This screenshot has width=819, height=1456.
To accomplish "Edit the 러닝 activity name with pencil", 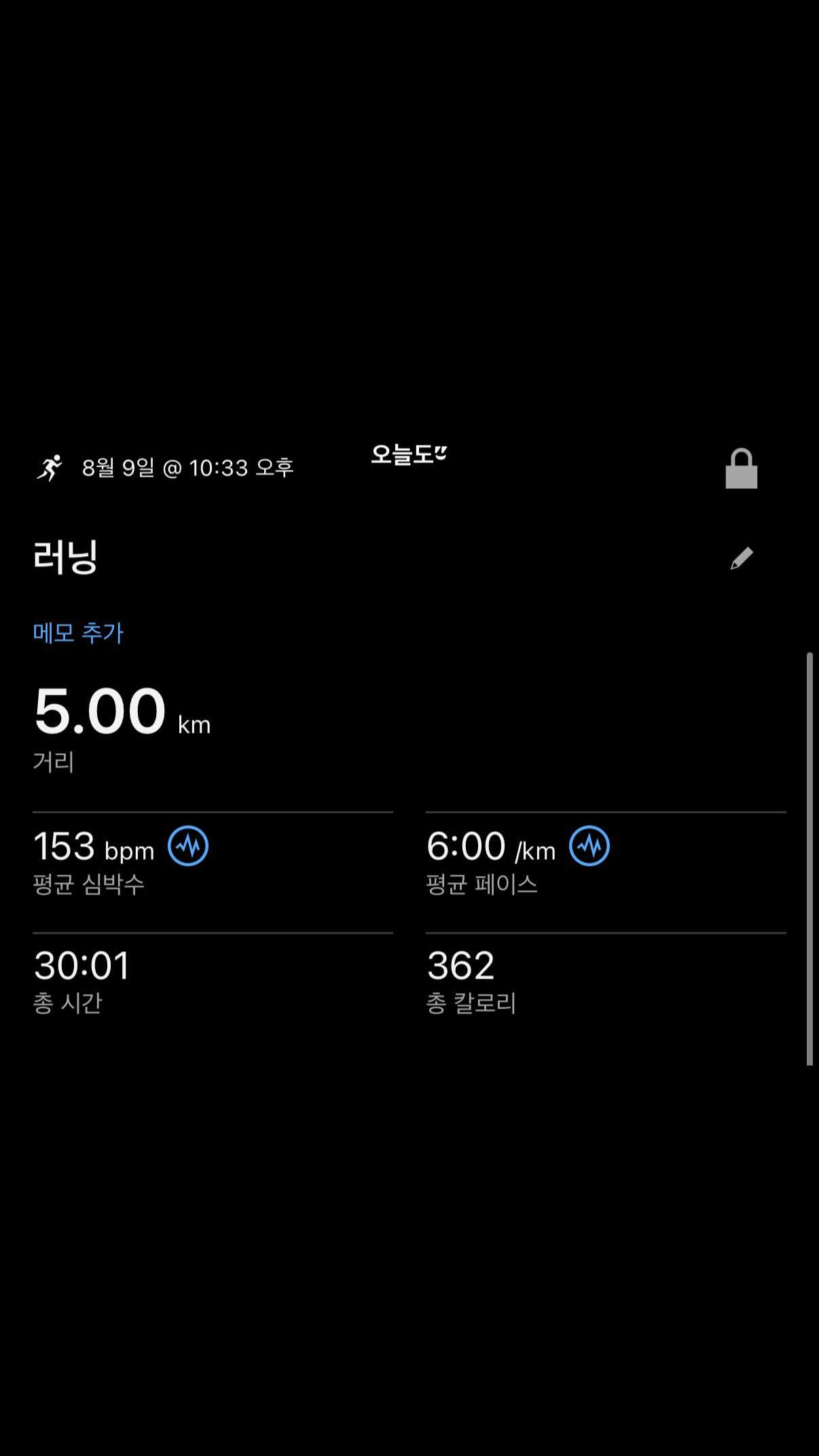I will [742, 558].
